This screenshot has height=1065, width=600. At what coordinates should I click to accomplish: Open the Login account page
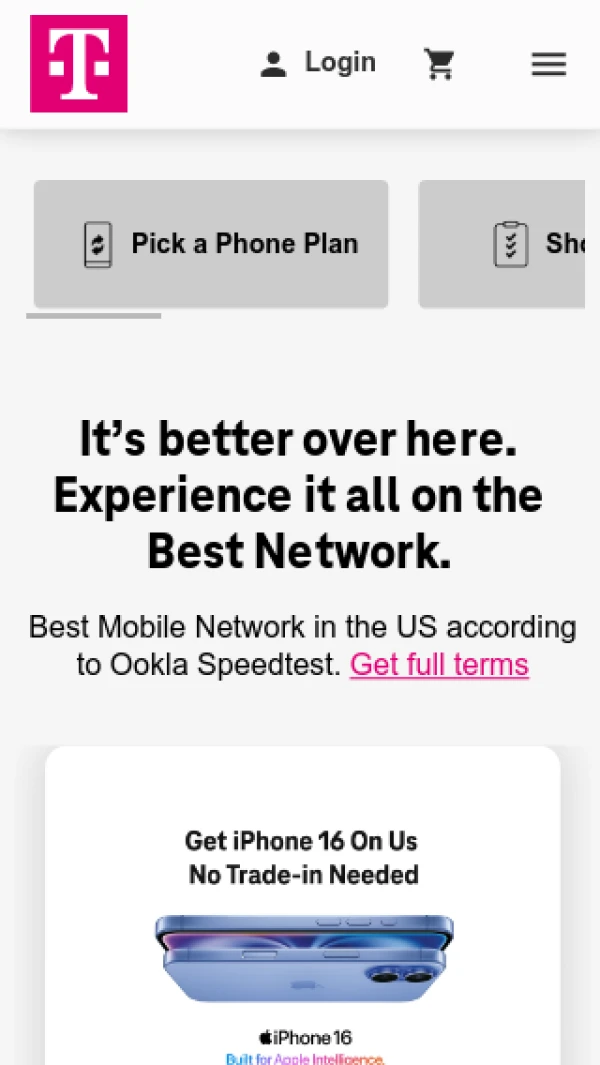(x=318, y=63)
